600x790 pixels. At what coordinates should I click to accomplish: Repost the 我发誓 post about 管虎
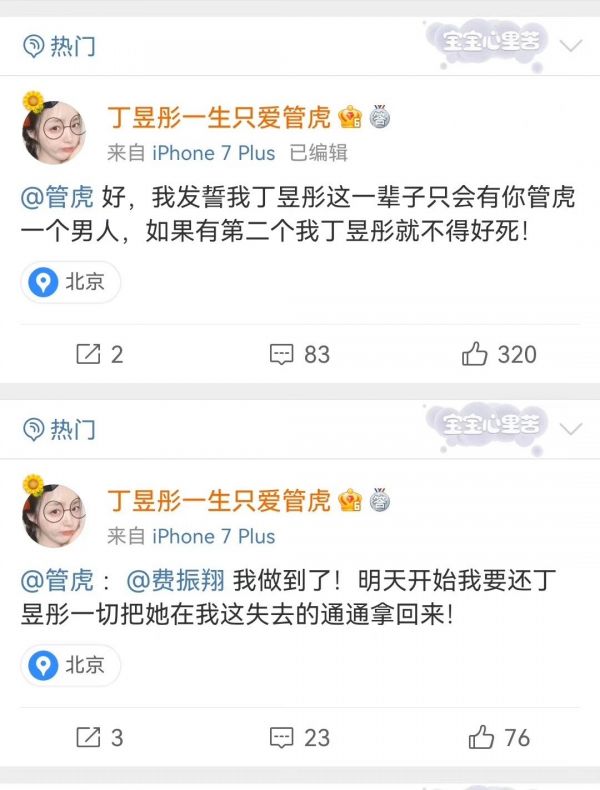[100, 354]
